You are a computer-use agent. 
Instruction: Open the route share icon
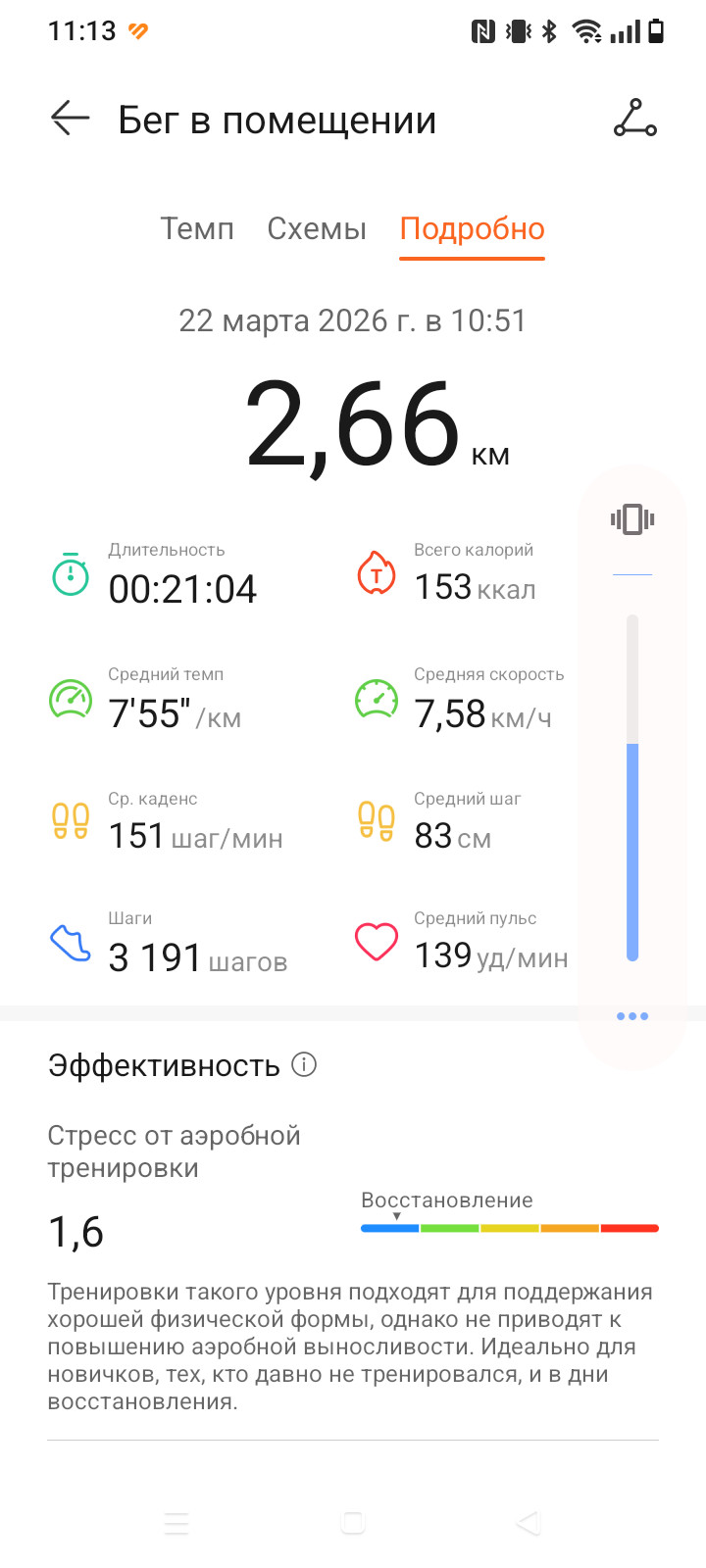pyautogui.click(x=634, y=119)
